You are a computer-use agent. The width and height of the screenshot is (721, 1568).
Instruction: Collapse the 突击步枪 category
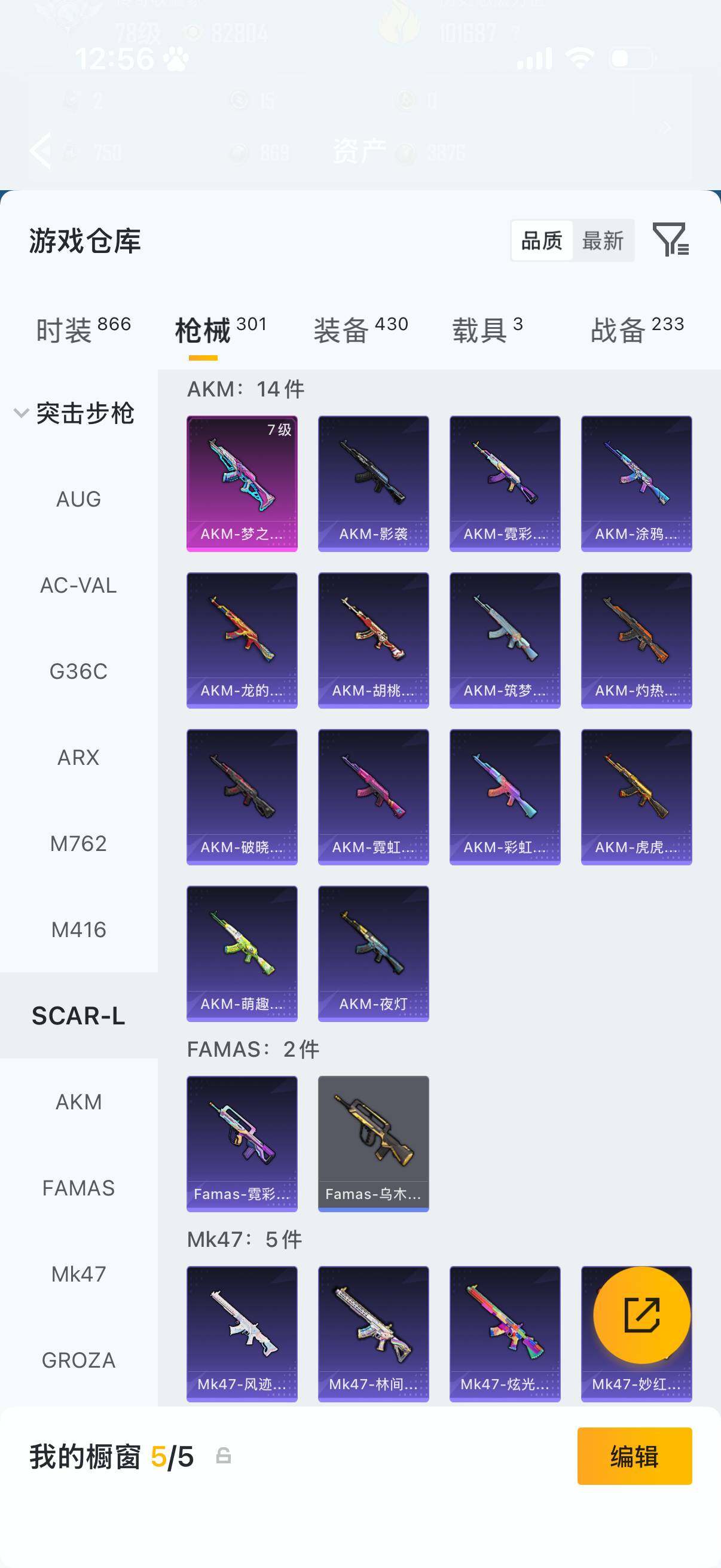pyautogui.click(x=74, y=413)
